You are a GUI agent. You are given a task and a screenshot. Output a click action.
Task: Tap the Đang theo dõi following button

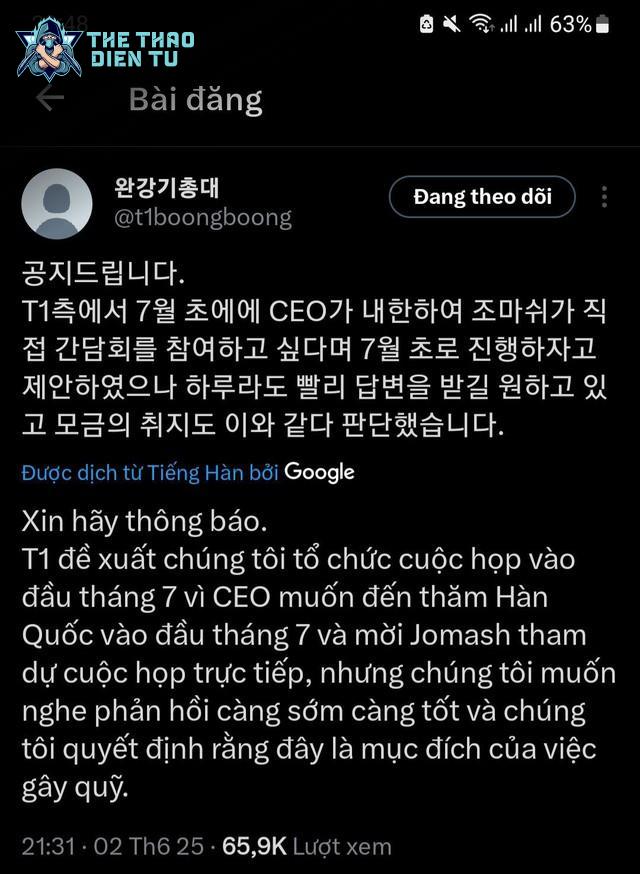483,197
